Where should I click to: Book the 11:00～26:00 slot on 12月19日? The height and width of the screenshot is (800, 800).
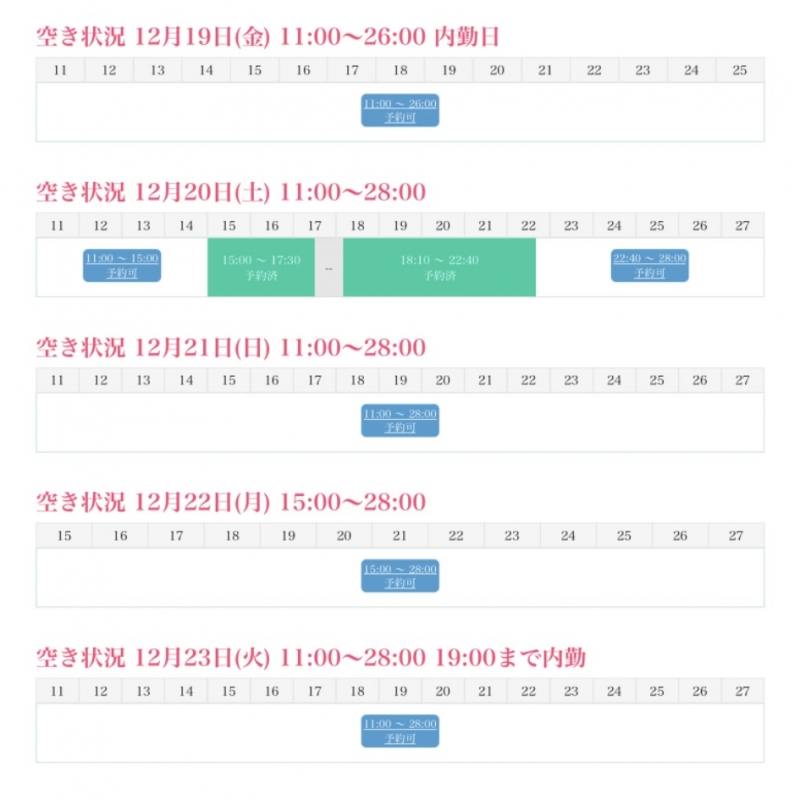399,110
